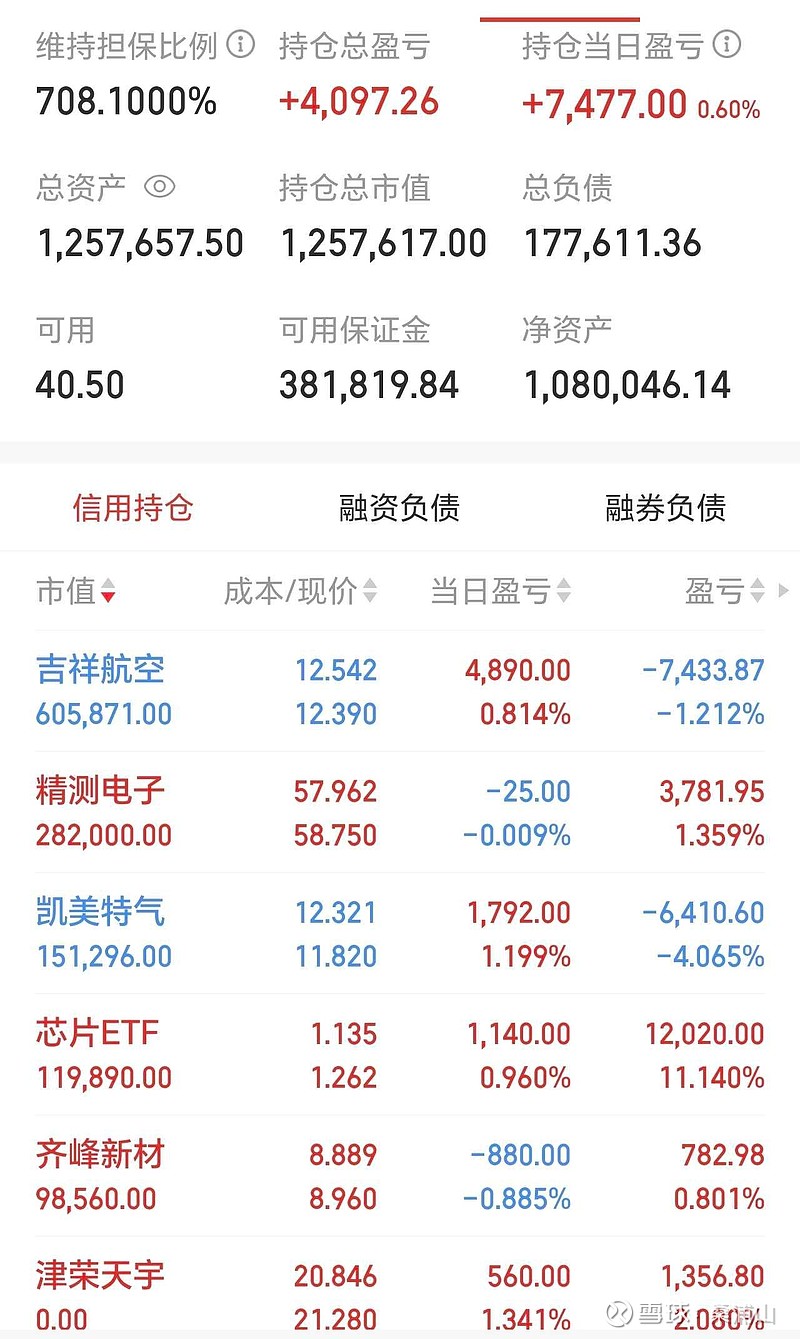Sort list by 当日盈亏 header
Viewport: 800px width, 1339px height.
click(x=500, y=591)
